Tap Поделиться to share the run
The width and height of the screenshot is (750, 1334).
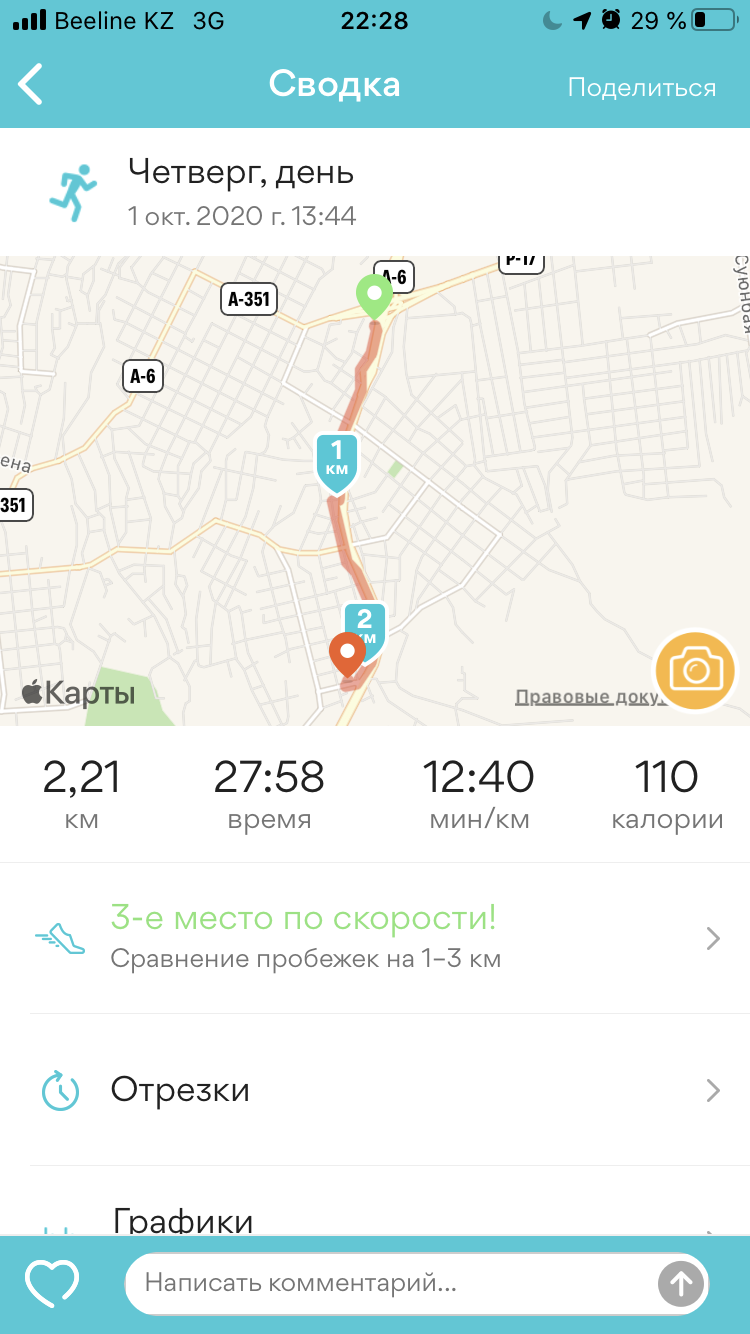641,87
